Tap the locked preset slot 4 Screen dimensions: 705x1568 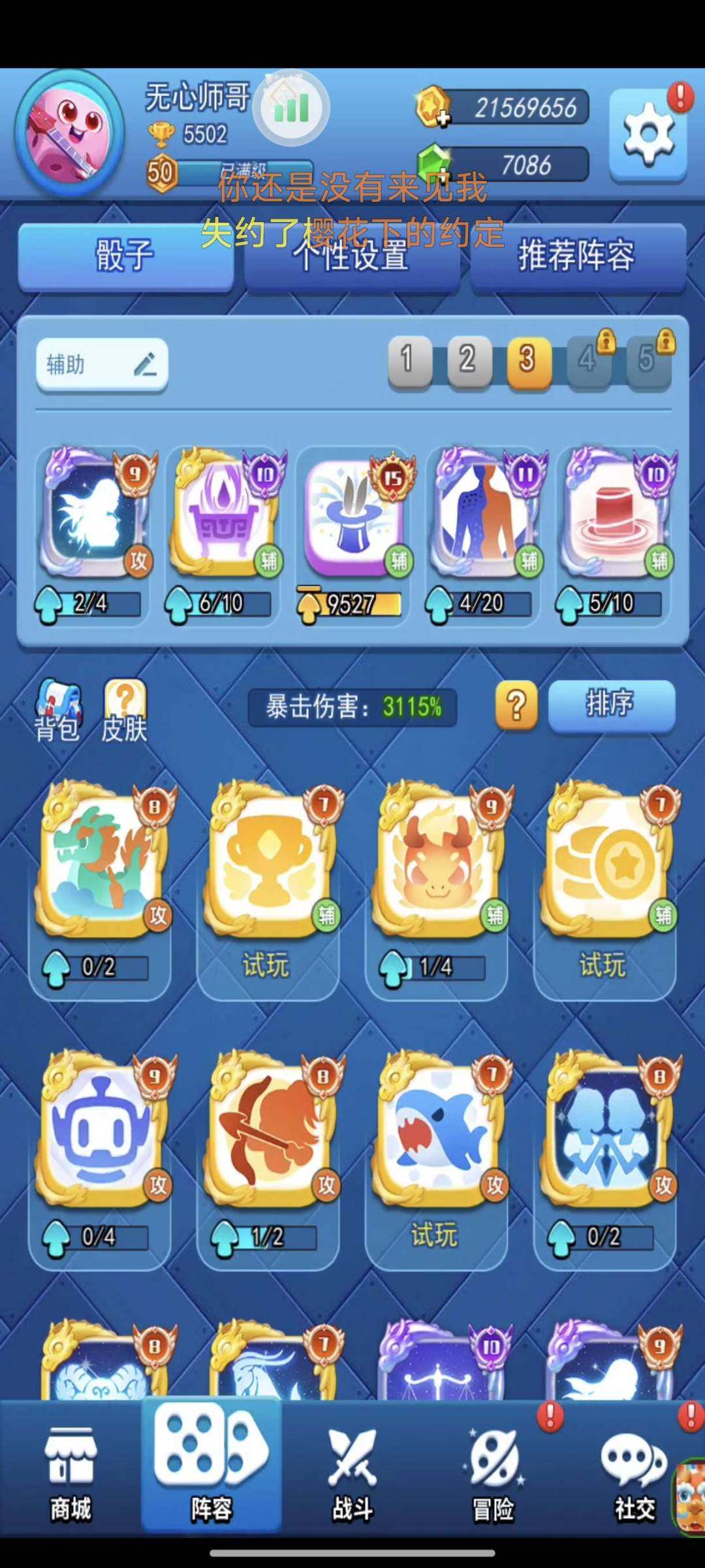point(587,360)
